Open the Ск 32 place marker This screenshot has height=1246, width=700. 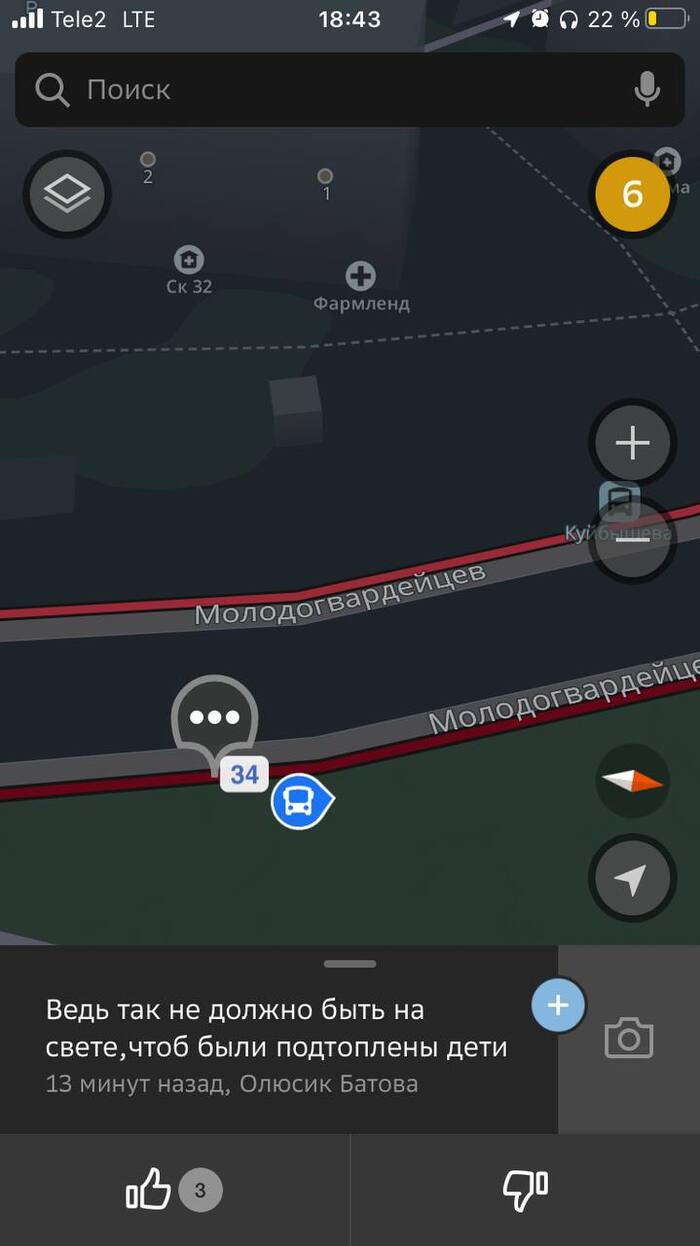(188, 261)
